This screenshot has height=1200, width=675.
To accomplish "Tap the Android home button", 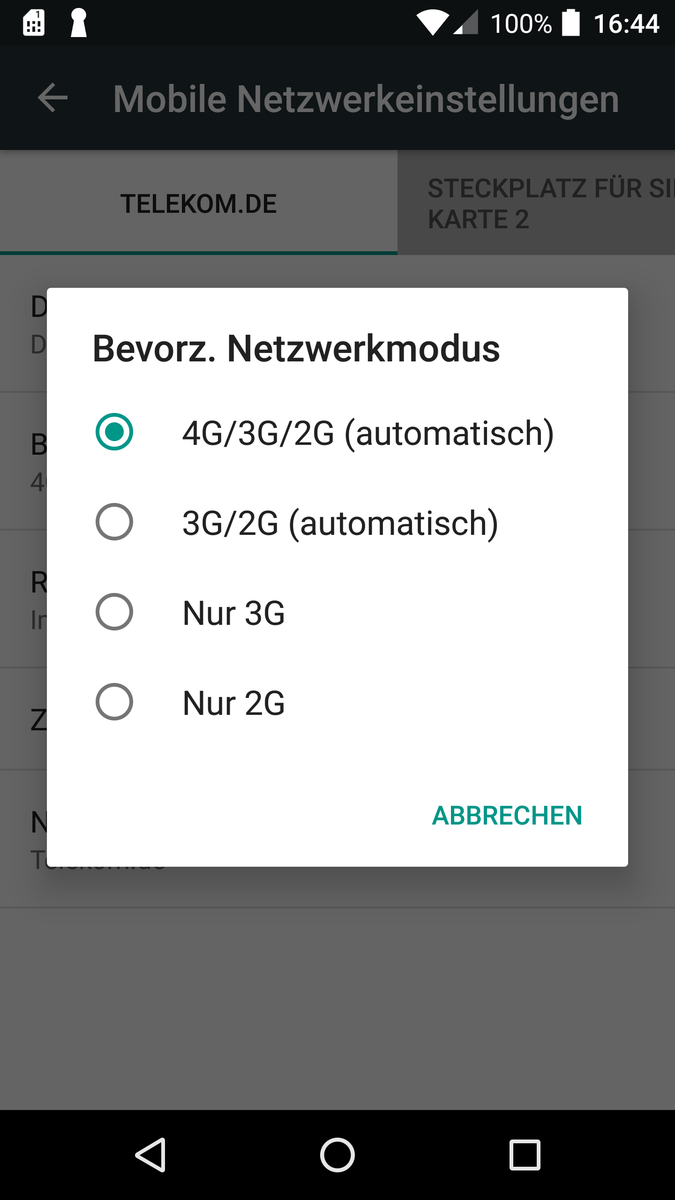I will tap(337, 1155).
